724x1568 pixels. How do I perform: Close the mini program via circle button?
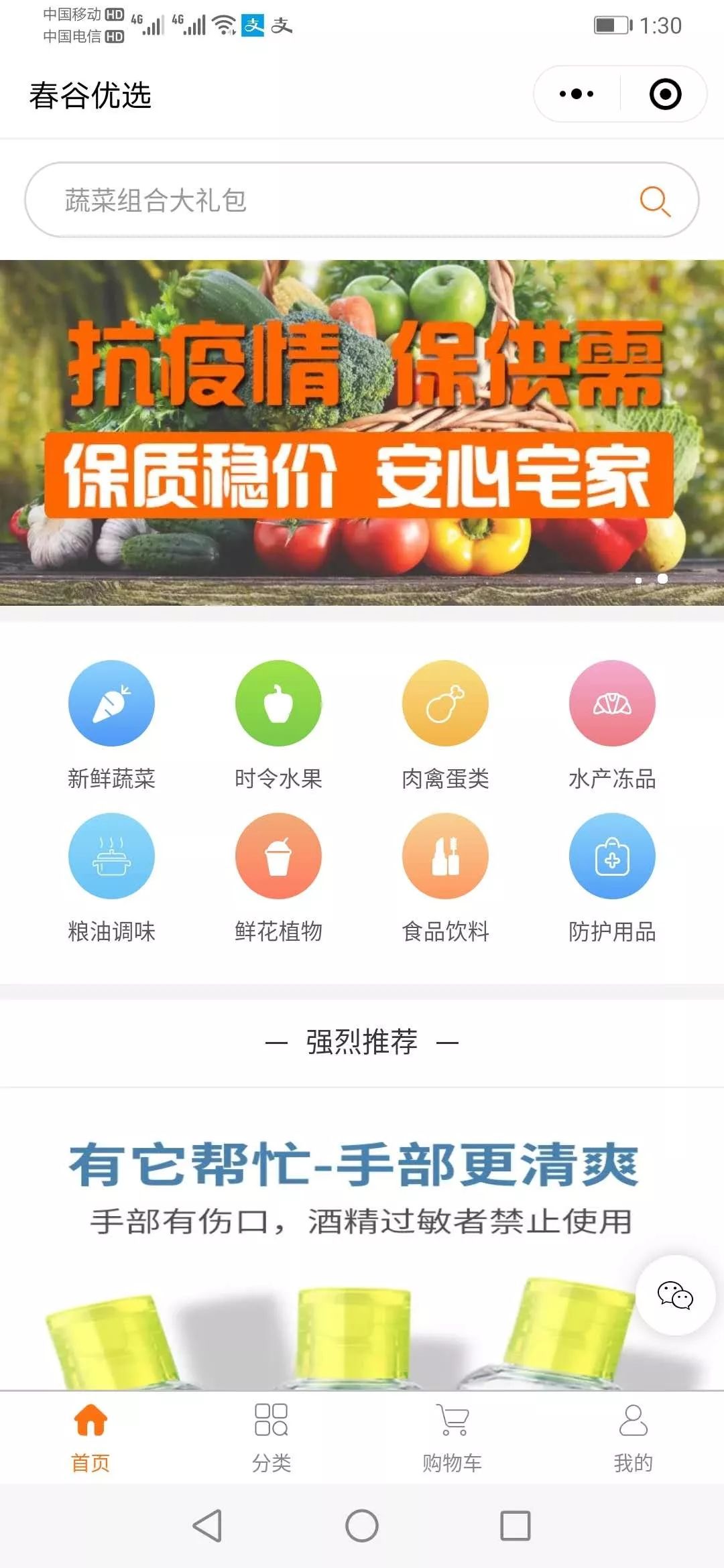coord(665,94)
